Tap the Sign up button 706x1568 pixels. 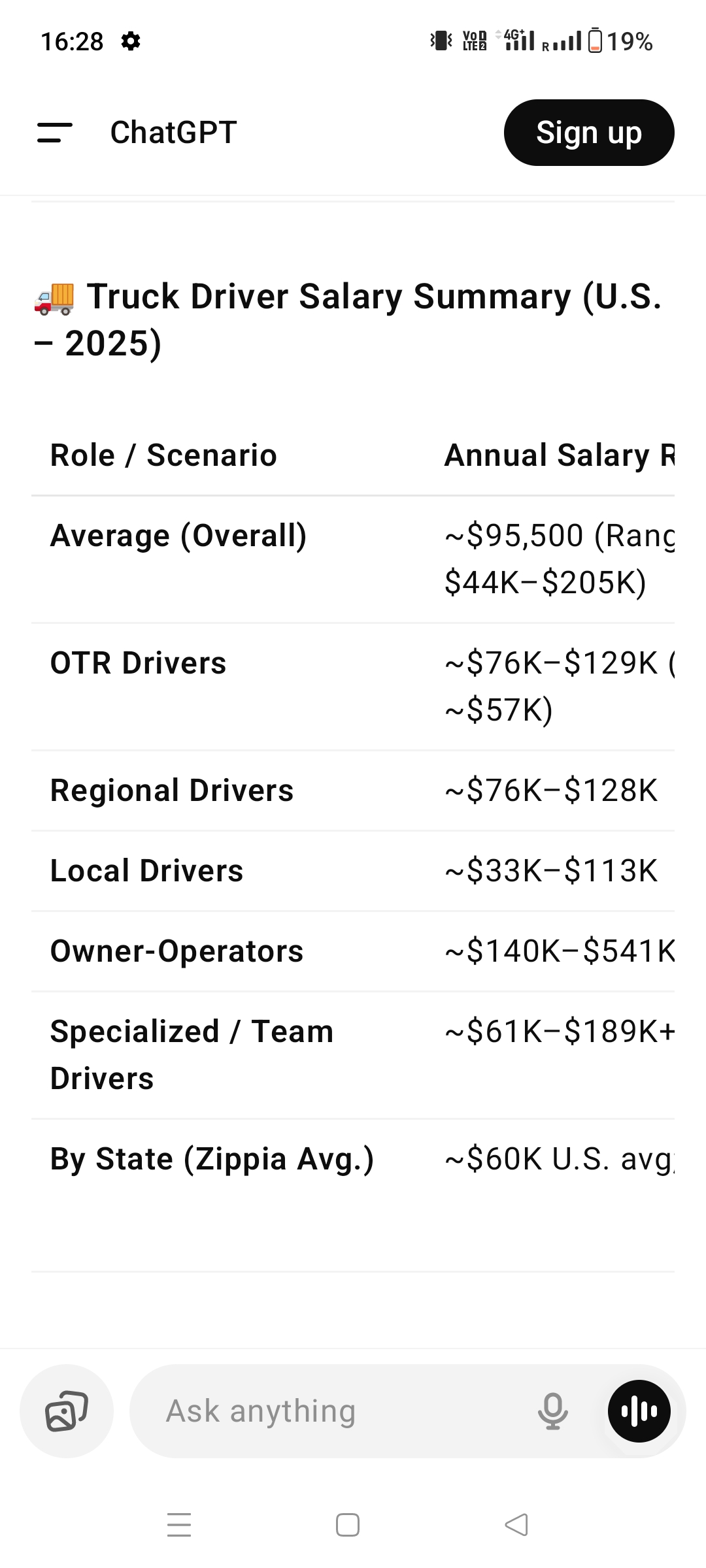coord(588,133)
